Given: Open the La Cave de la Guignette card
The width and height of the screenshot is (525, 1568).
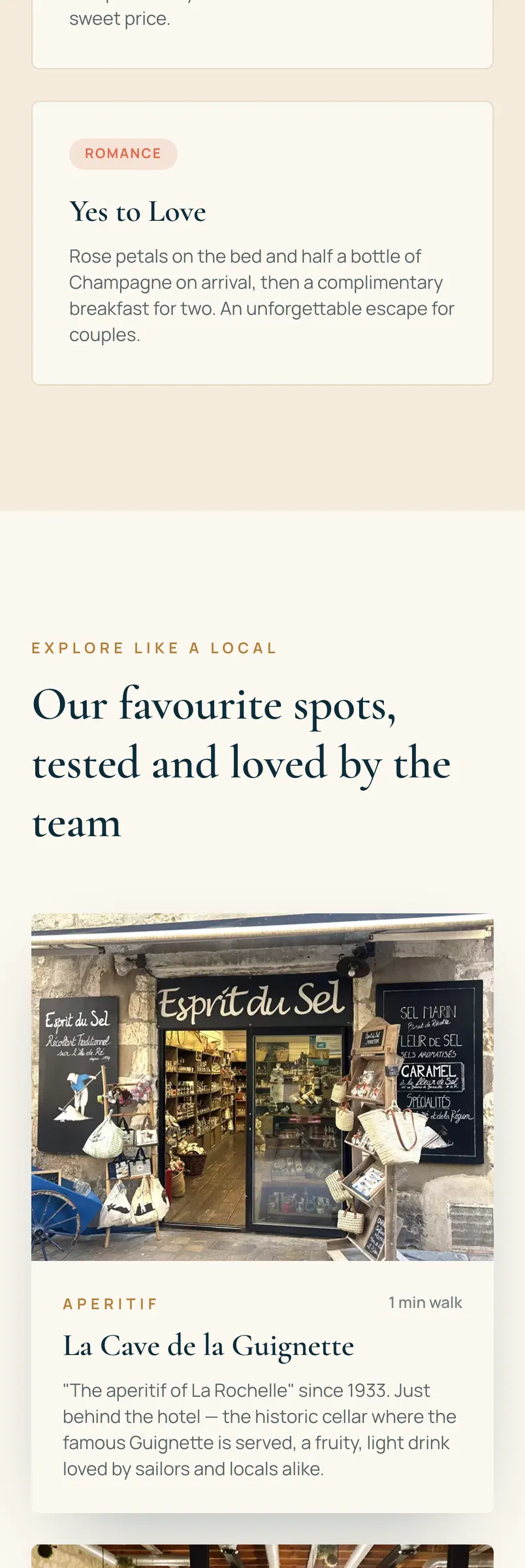Looking at the screenshot, I should (262, 1213).
